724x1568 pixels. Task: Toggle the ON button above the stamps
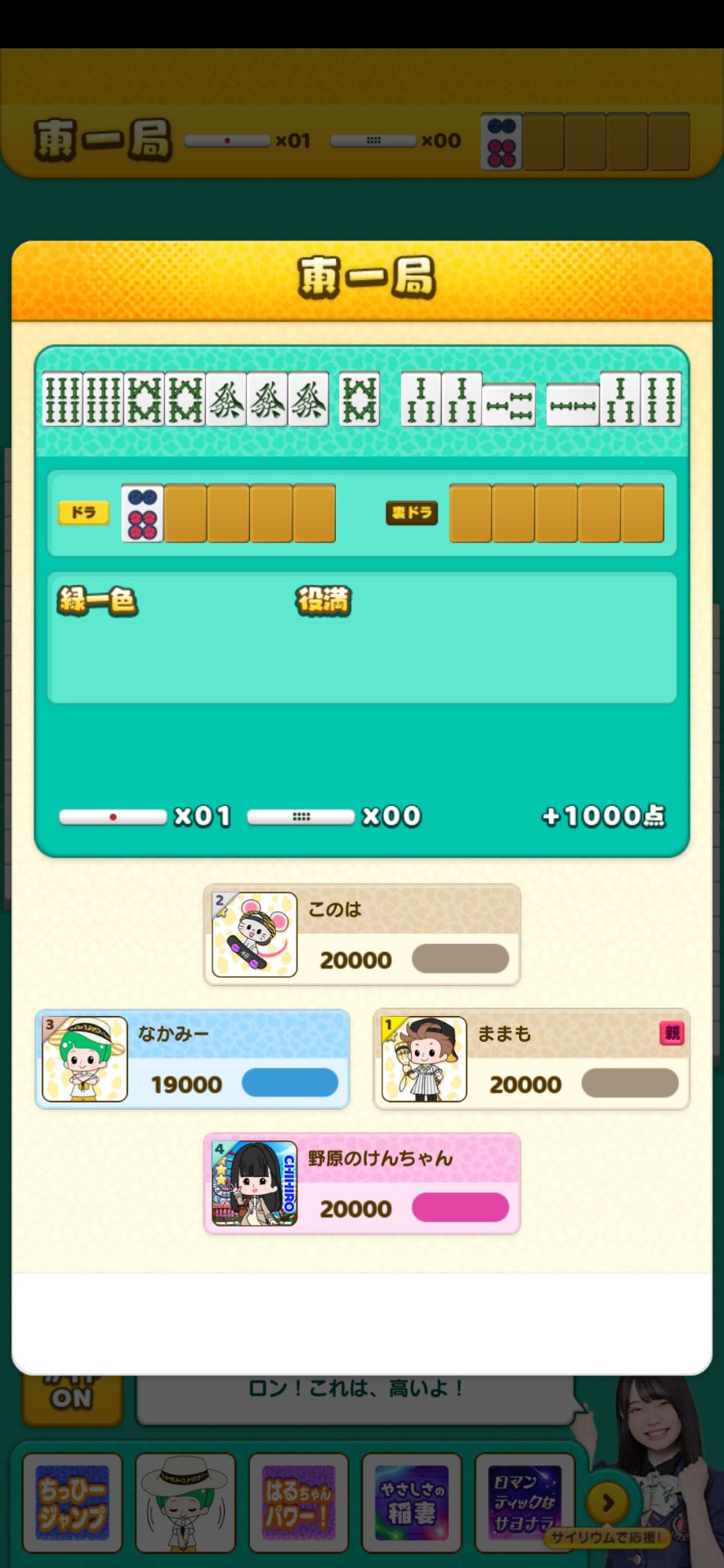72,1397
